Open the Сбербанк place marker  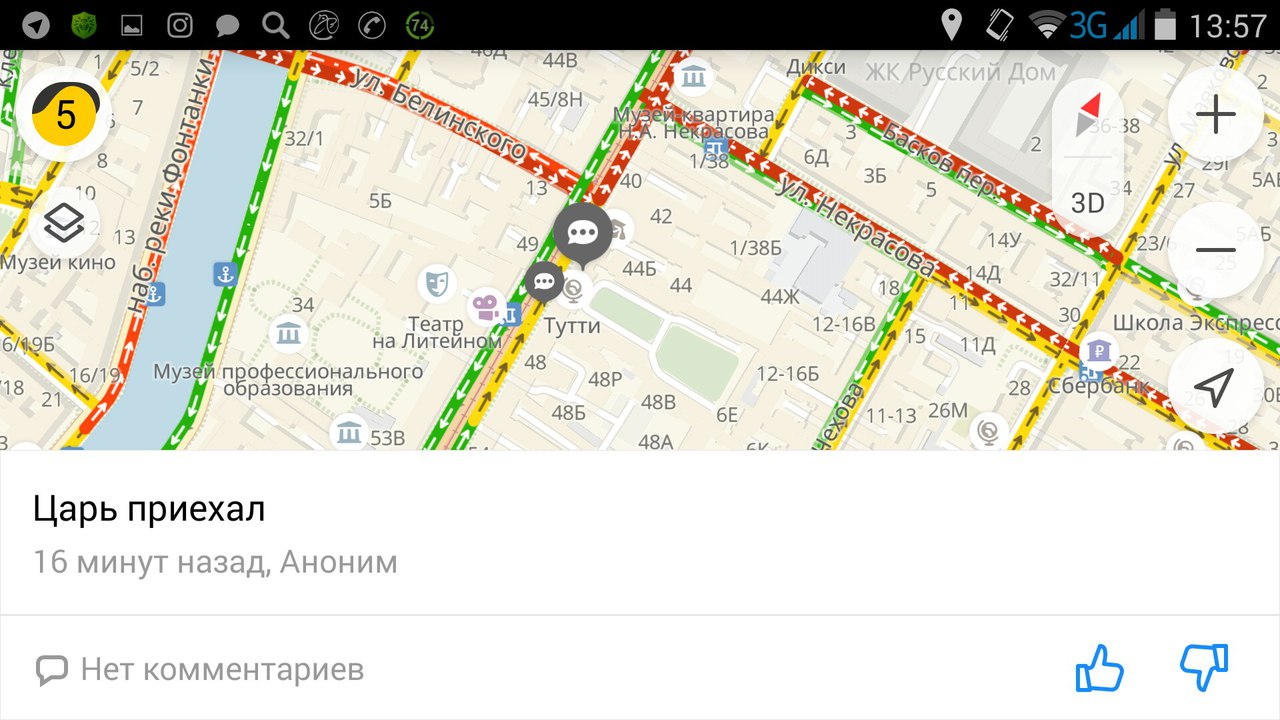[x=1098, y=351]
